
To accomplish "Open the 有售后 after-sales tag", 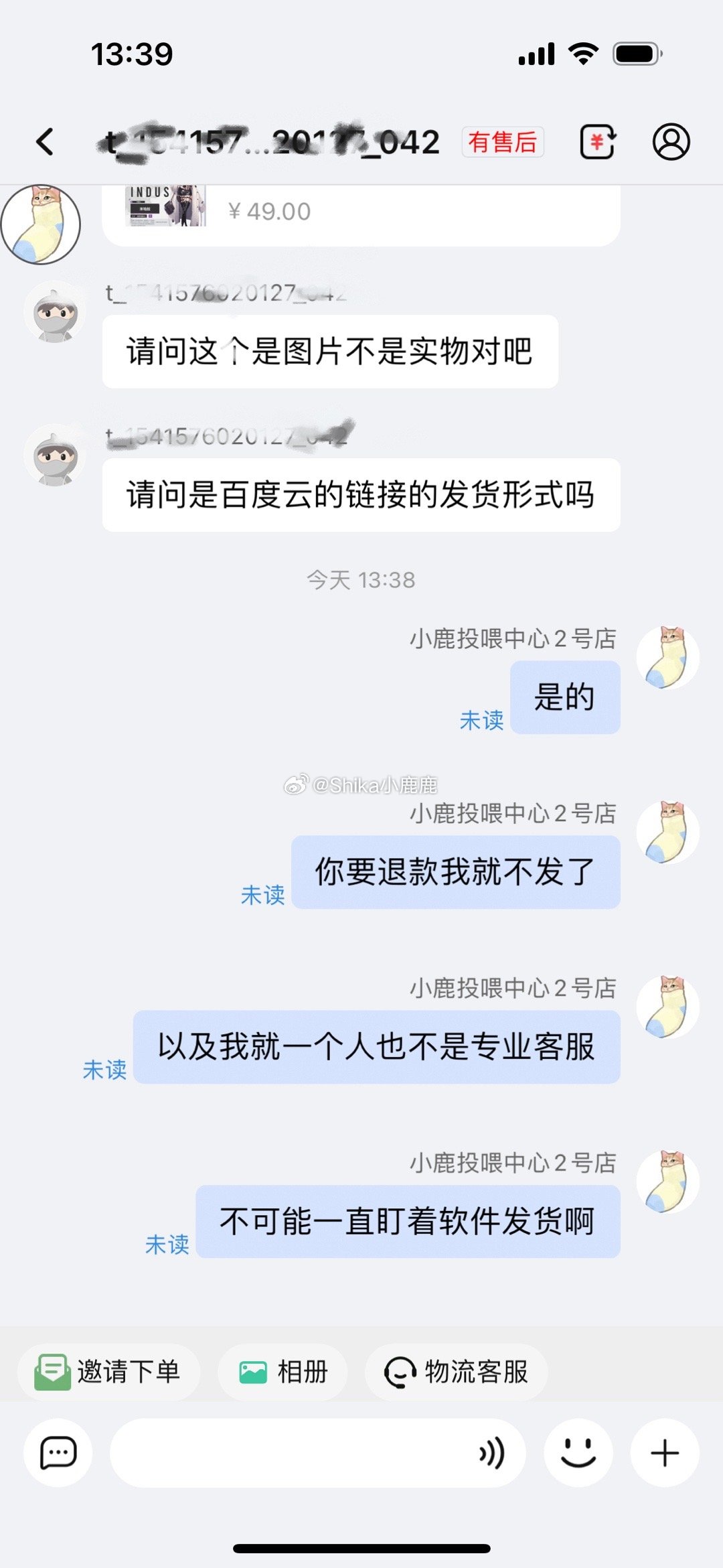I will (502, 142).
